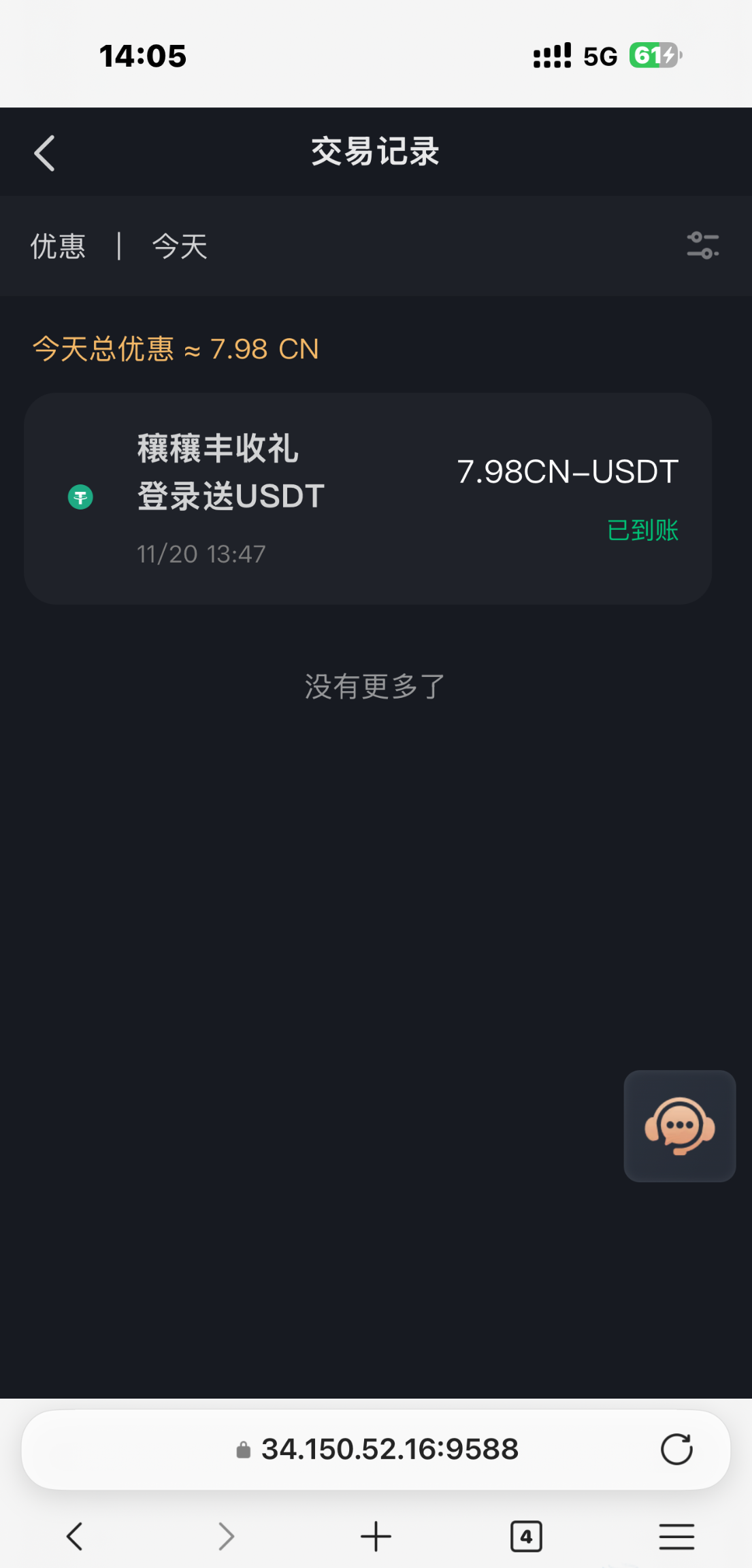Open the 穰穰丰收礼 登录送USDT record
The width and height of the screenshot is (752, 1568).
(x=367, y=498)
